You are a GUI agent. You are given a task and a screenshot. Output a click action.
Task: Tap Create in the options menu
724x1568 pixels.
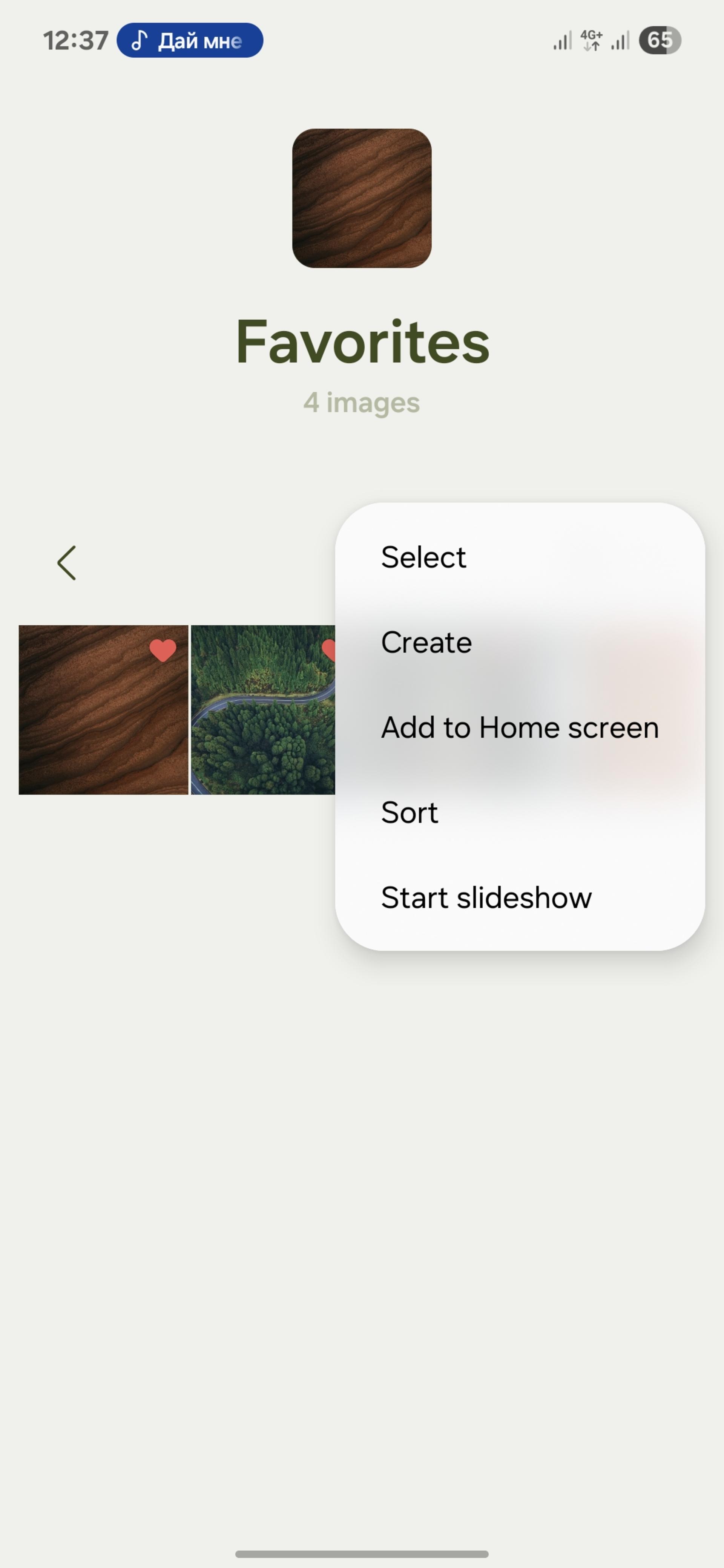click(x=519, y=642)
